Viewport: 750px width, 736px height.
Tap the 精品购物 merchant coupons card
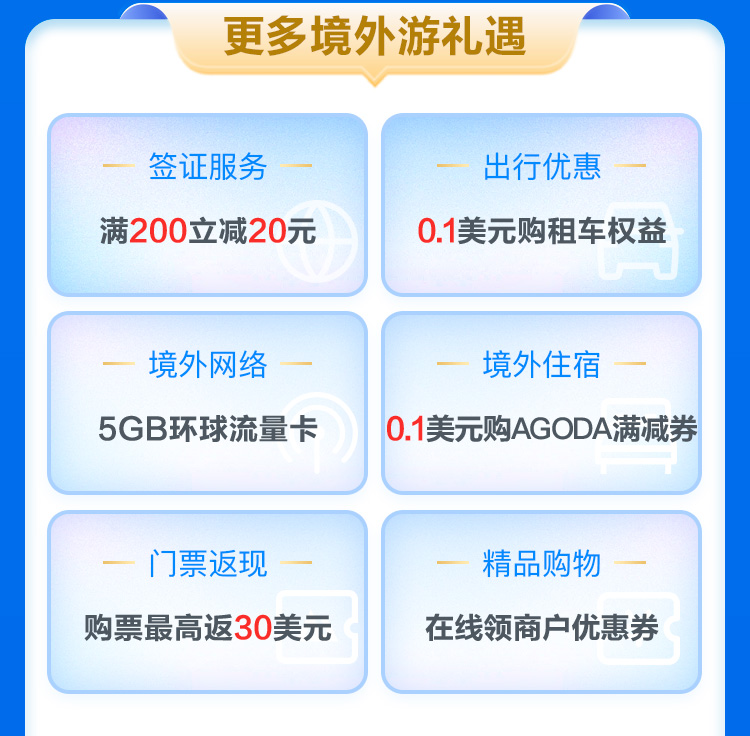pyautogui.click(x=541, y=601)
